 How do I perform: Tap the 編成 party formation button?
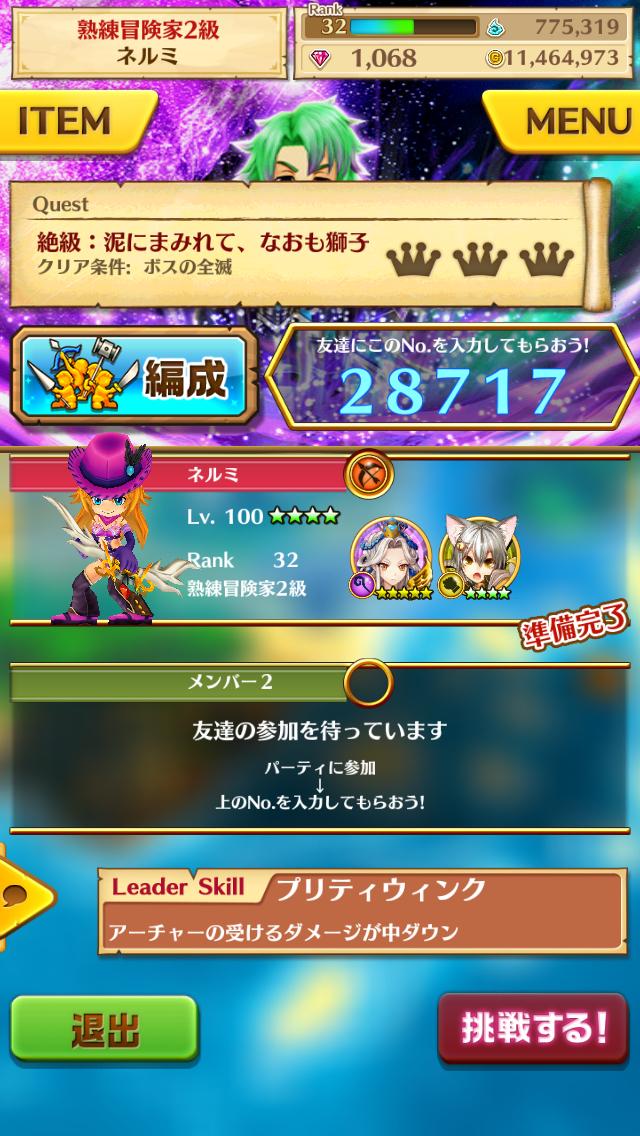click(x=135, y=379)
